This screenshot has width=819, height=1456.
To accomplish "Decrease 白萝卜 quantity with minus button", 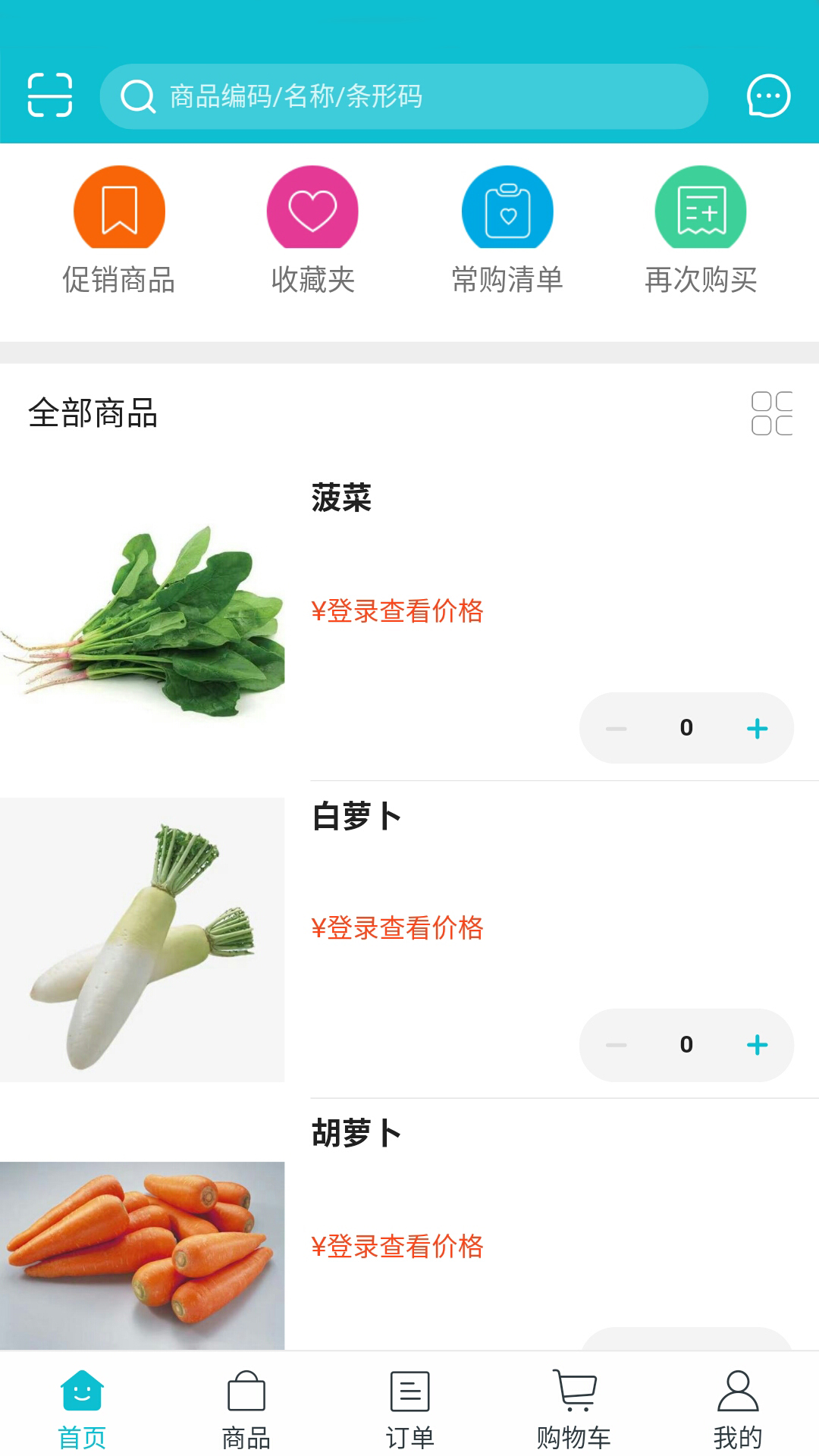I will [x=614, y=1045].
